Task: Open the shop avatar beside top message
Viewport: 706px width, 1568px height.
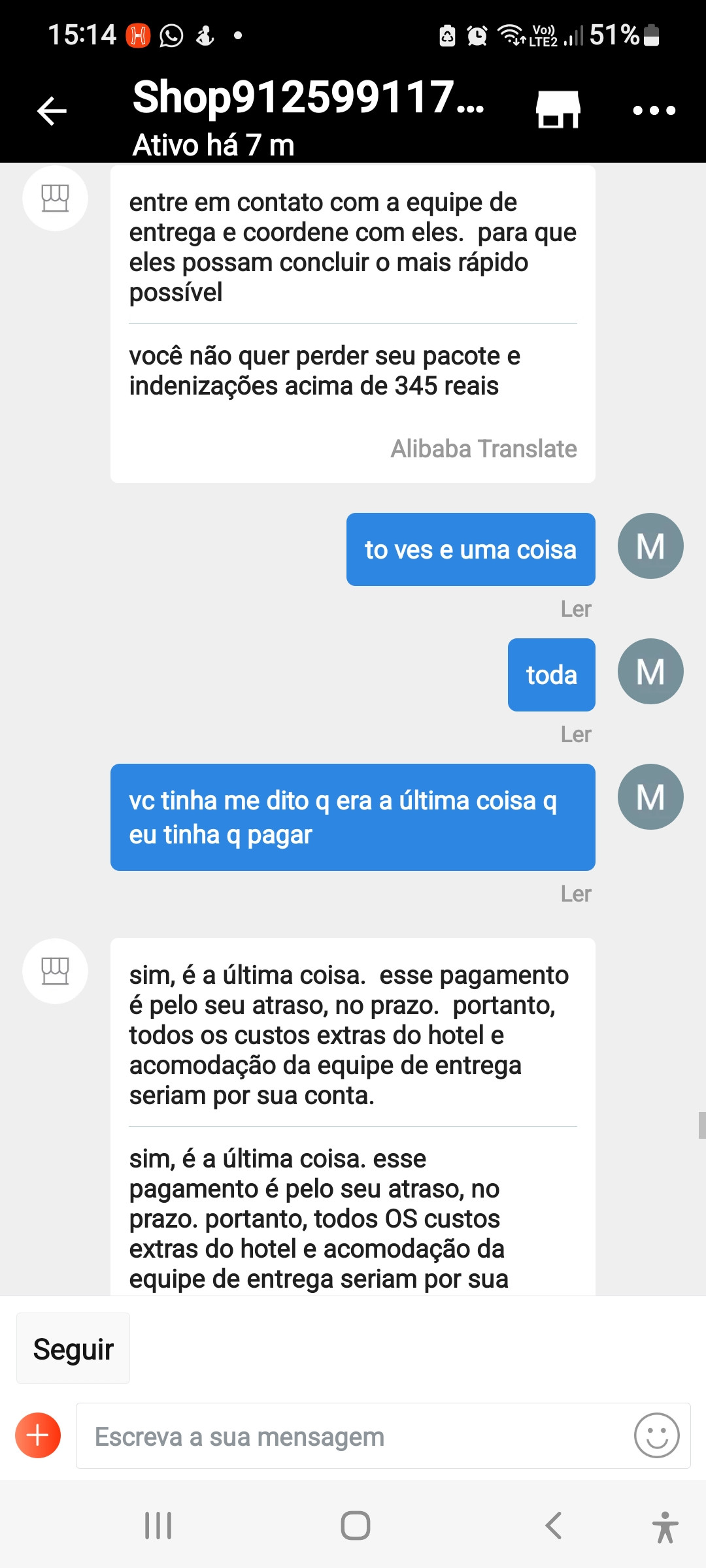Action: coord(56,198)
